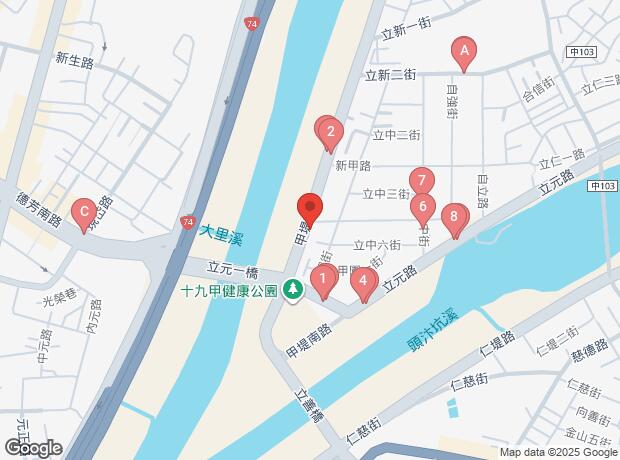
Task: Open the pin numbered 6
Action: [x=422, y=209]
